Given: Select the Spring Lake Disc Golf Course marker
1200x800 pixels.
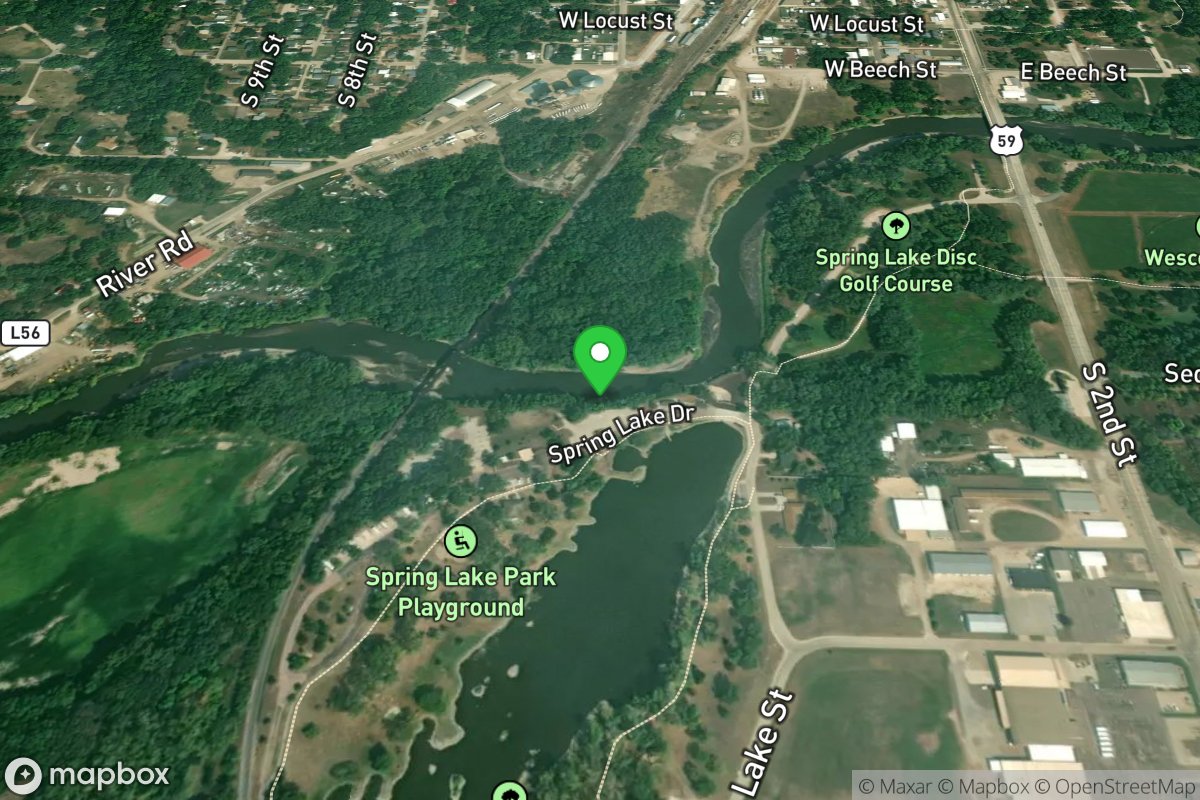Looking at the screenshot, I should [895, 225].
